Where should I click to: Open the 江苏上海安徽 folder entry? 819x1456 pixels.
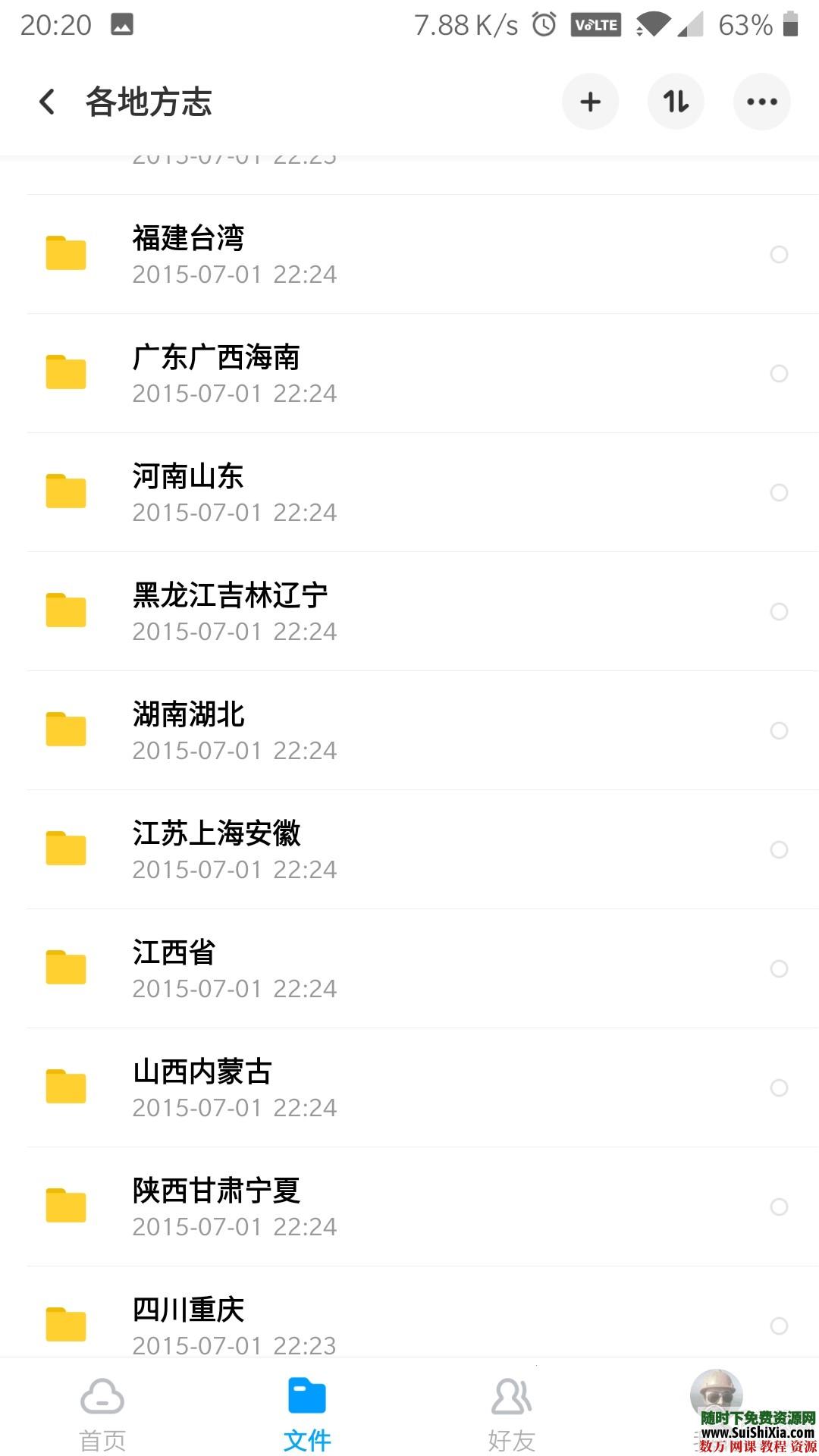pos(303,849)
